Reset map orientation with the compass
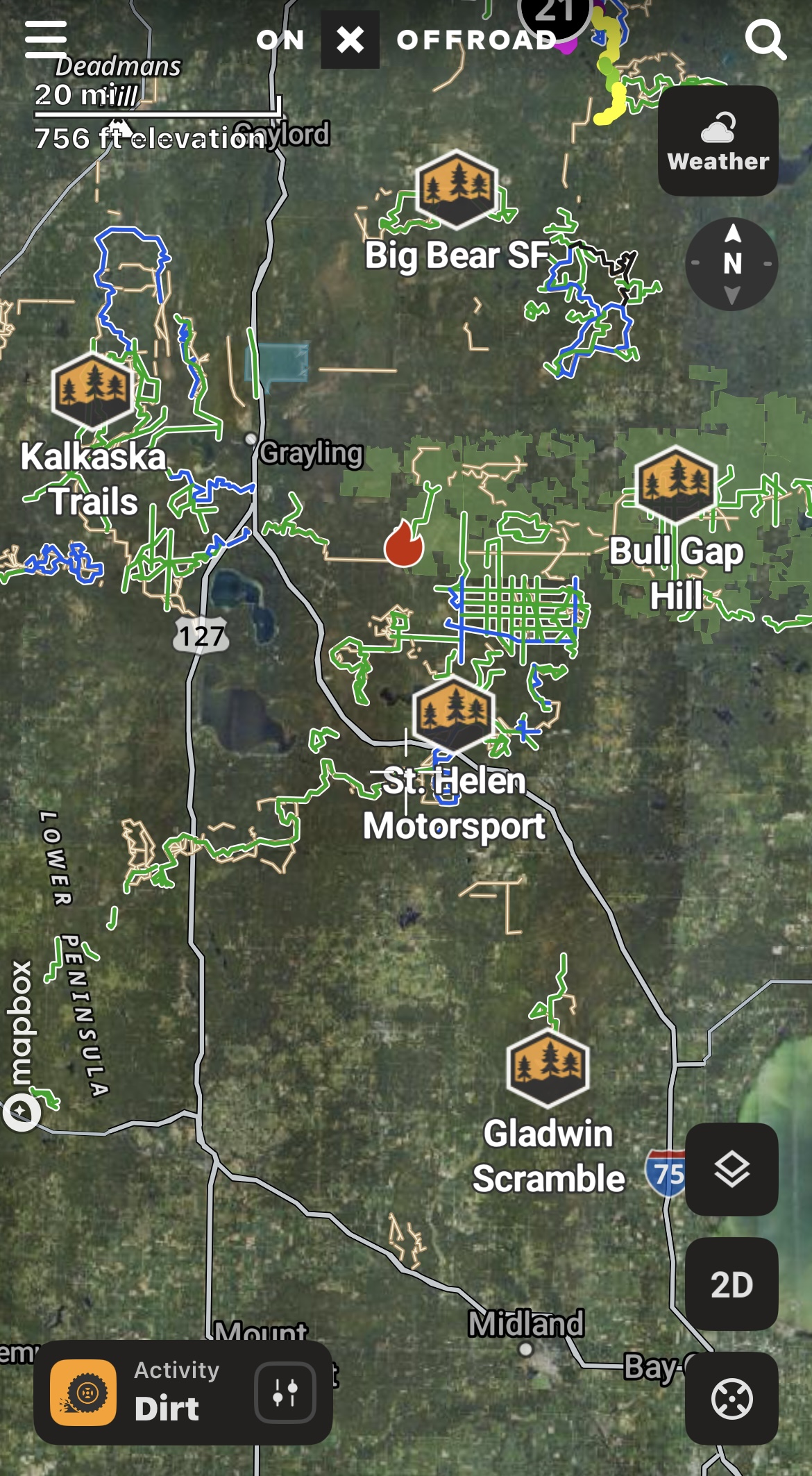The width and height of the screenshot is (812, 1476). 731,264
